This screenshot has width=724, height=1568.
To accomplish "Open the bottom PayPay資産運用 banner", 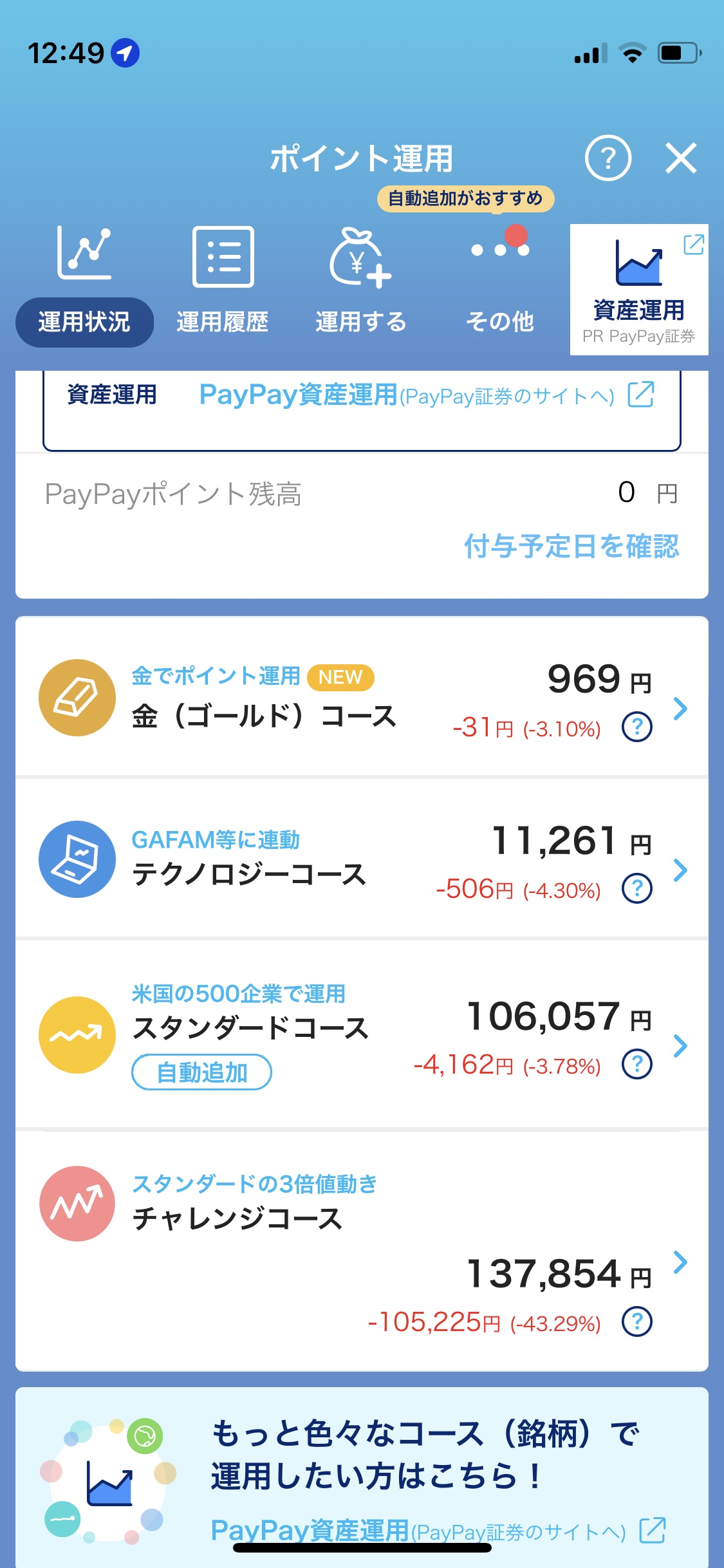I will (x=362, y=1478).
